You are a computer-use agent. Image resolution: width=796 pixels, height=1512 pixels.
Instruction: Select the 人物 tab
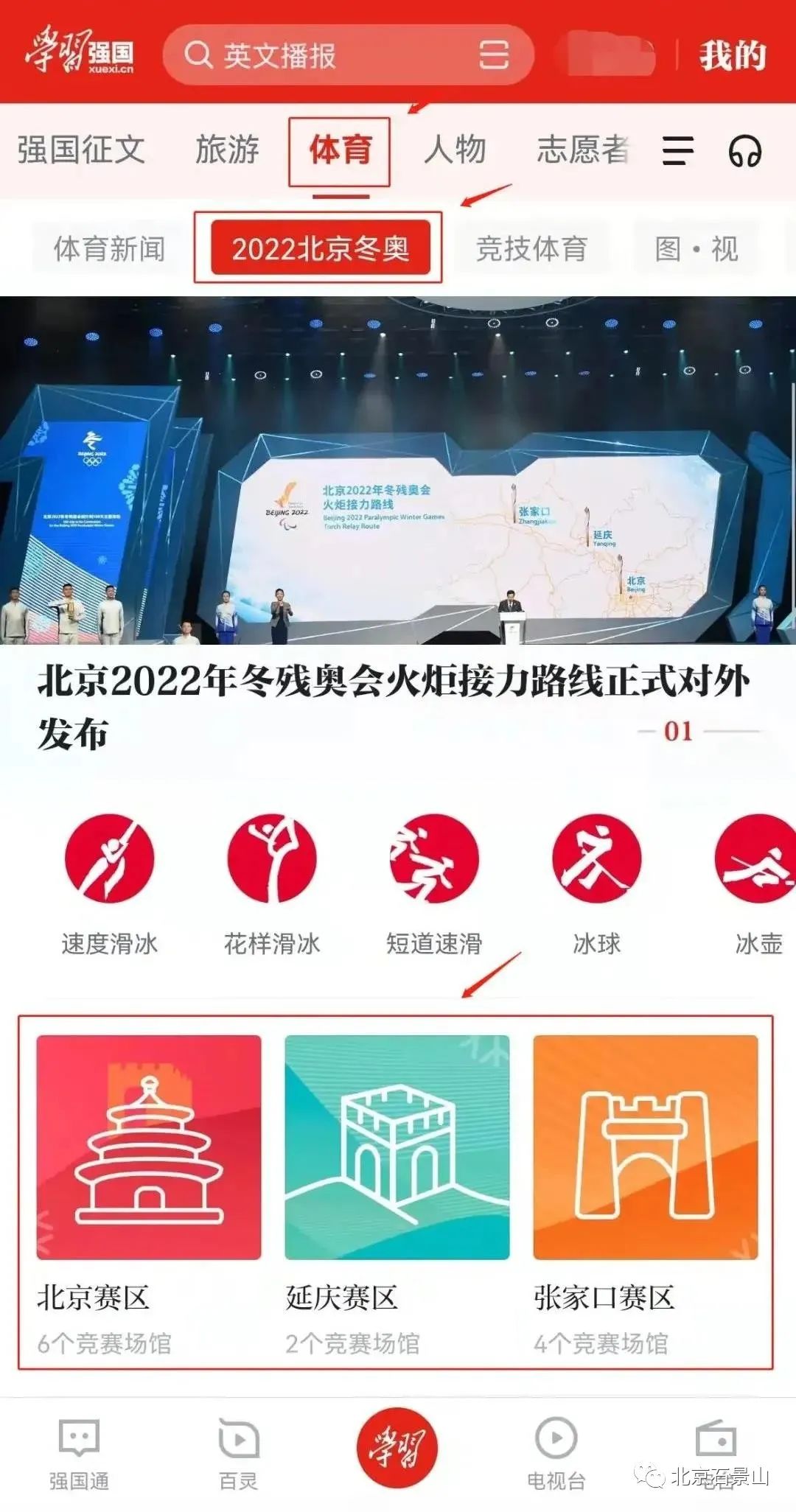[x=455, y=150]
